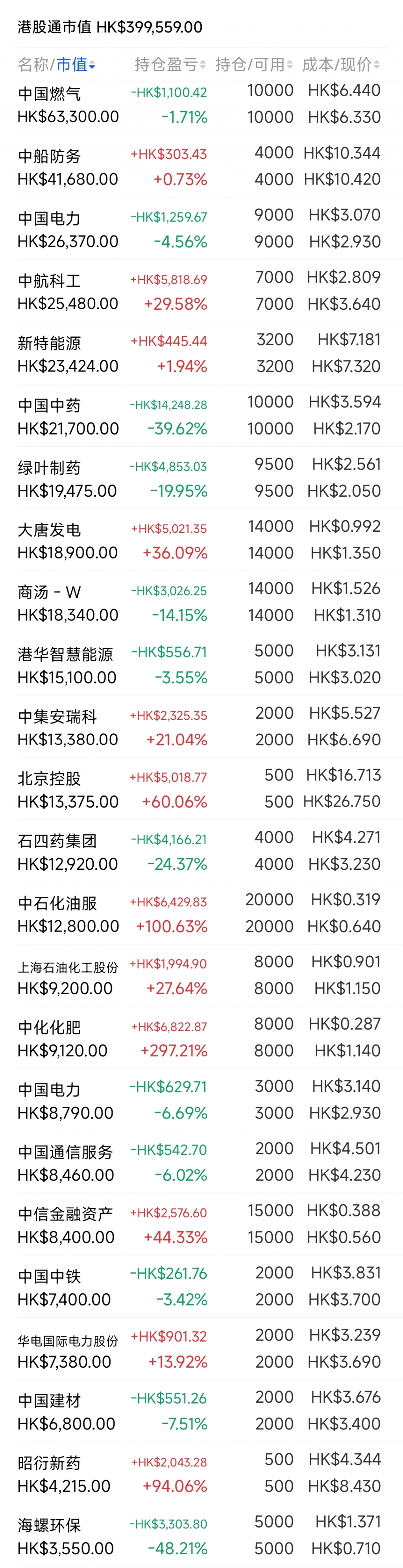Viewport: 403px width, 1568px height.
Task: Select the 中信金融资产 holding
Action: [201, 1225]
